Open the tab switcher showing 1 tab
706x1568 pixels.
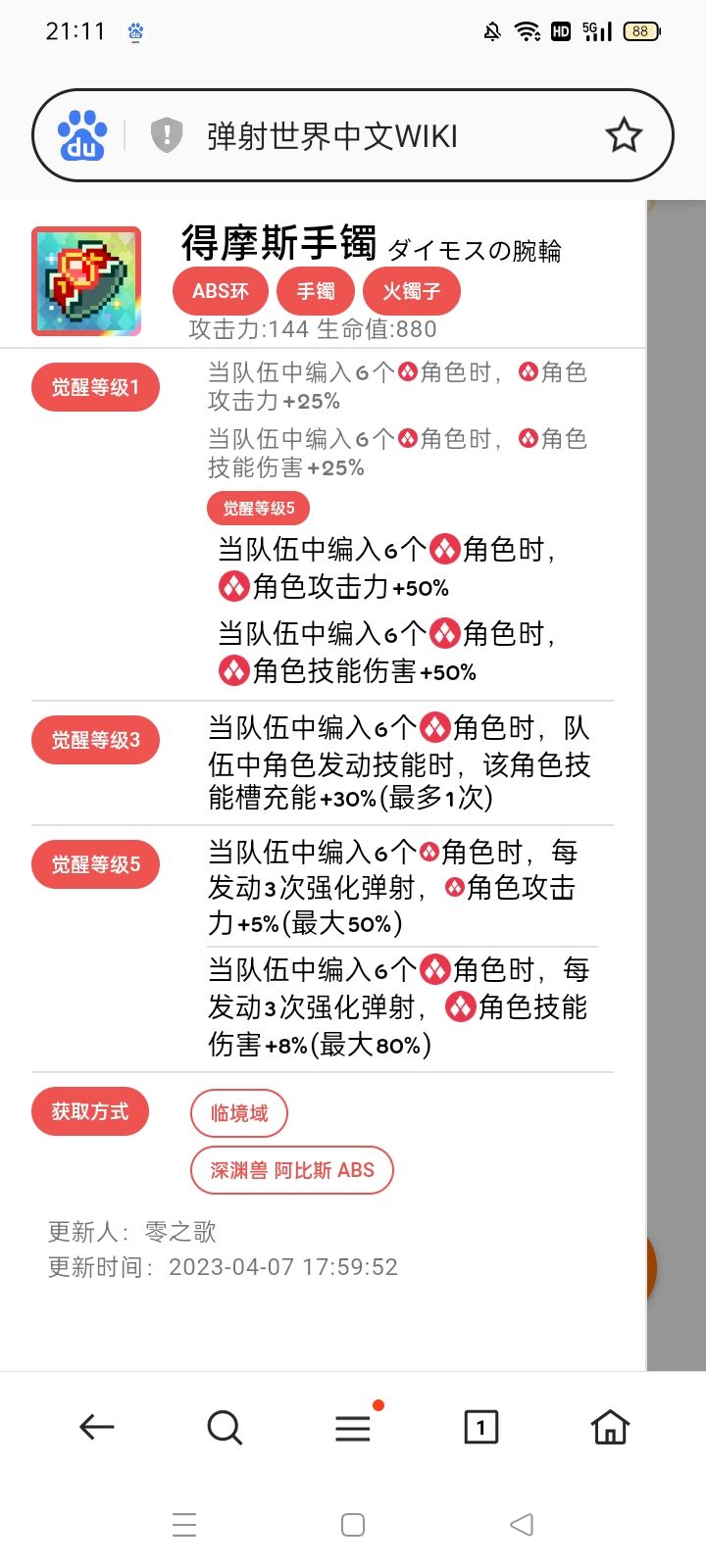480,1427
